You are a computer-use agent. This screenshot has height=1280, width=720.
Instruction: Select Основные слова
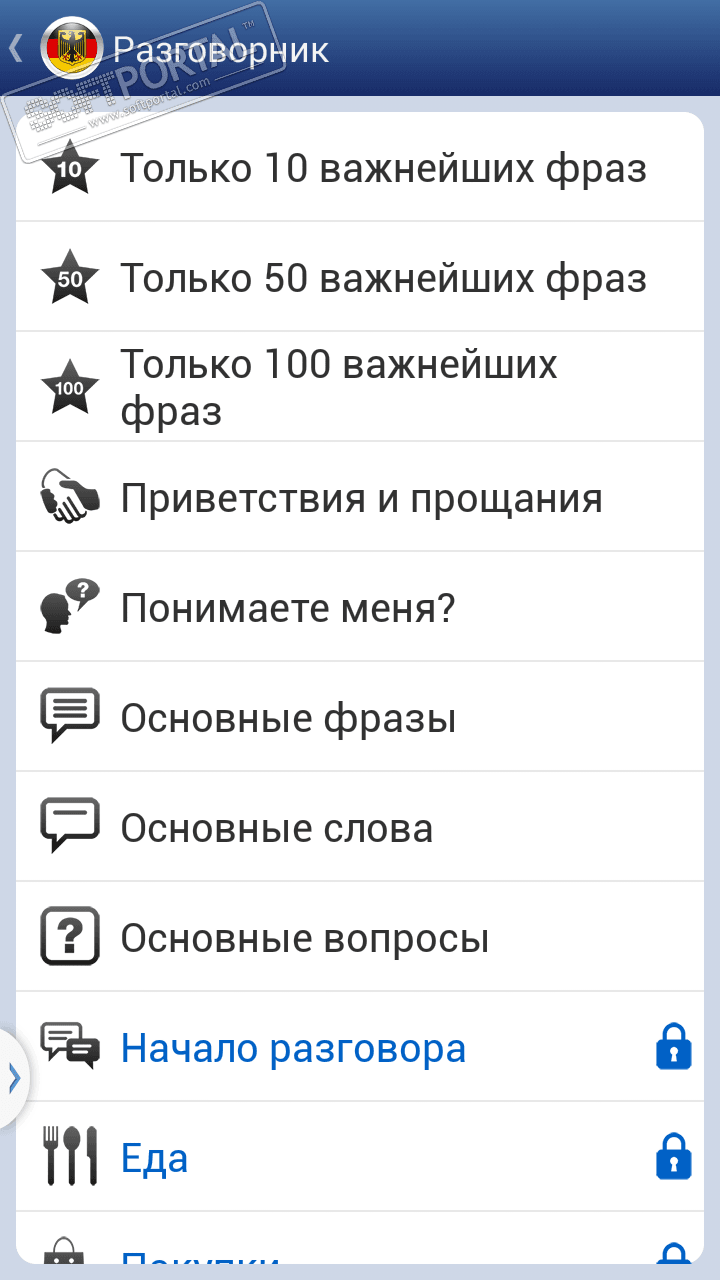277,828
